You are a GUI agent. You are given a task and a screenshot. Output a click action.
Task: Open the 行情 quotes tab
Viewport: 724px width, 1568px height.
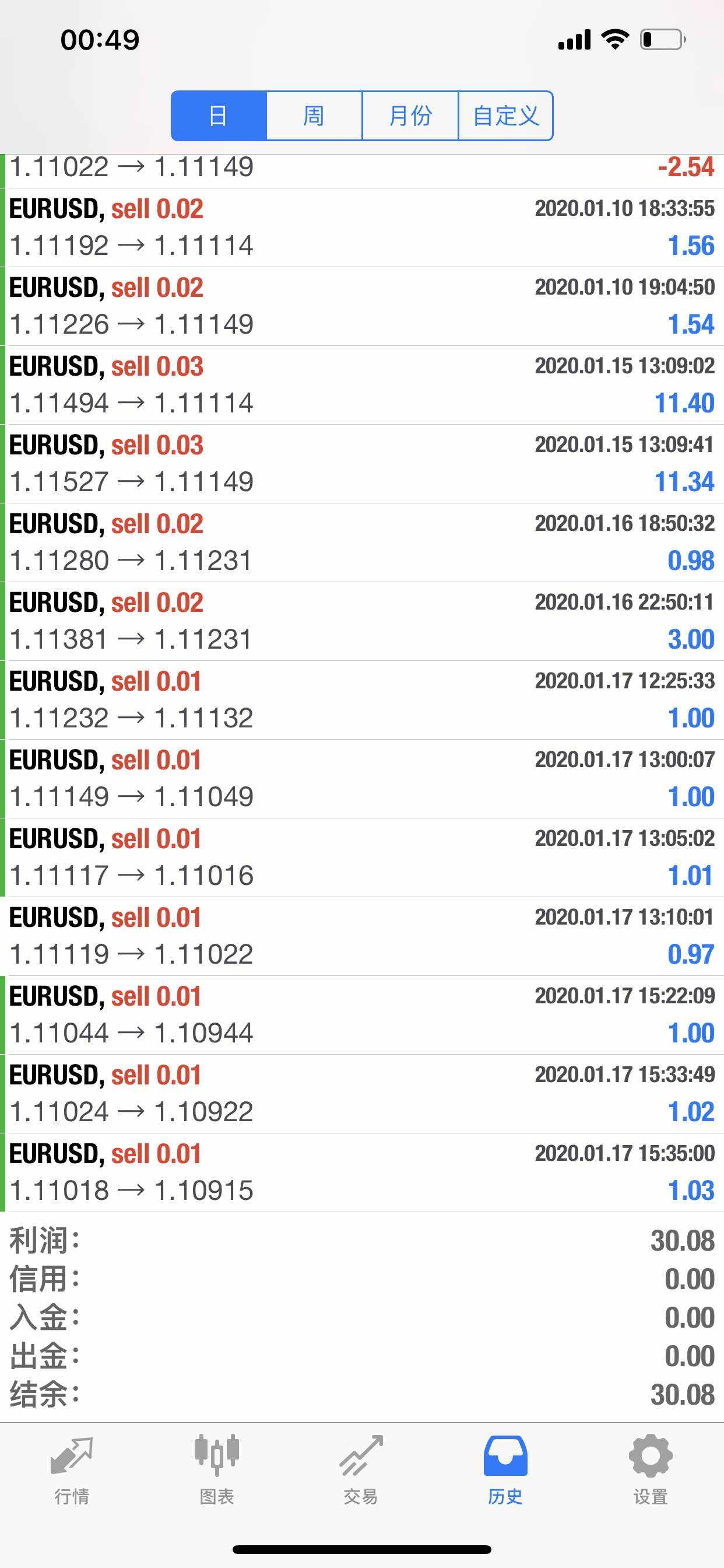click(x=72, y=1470)
